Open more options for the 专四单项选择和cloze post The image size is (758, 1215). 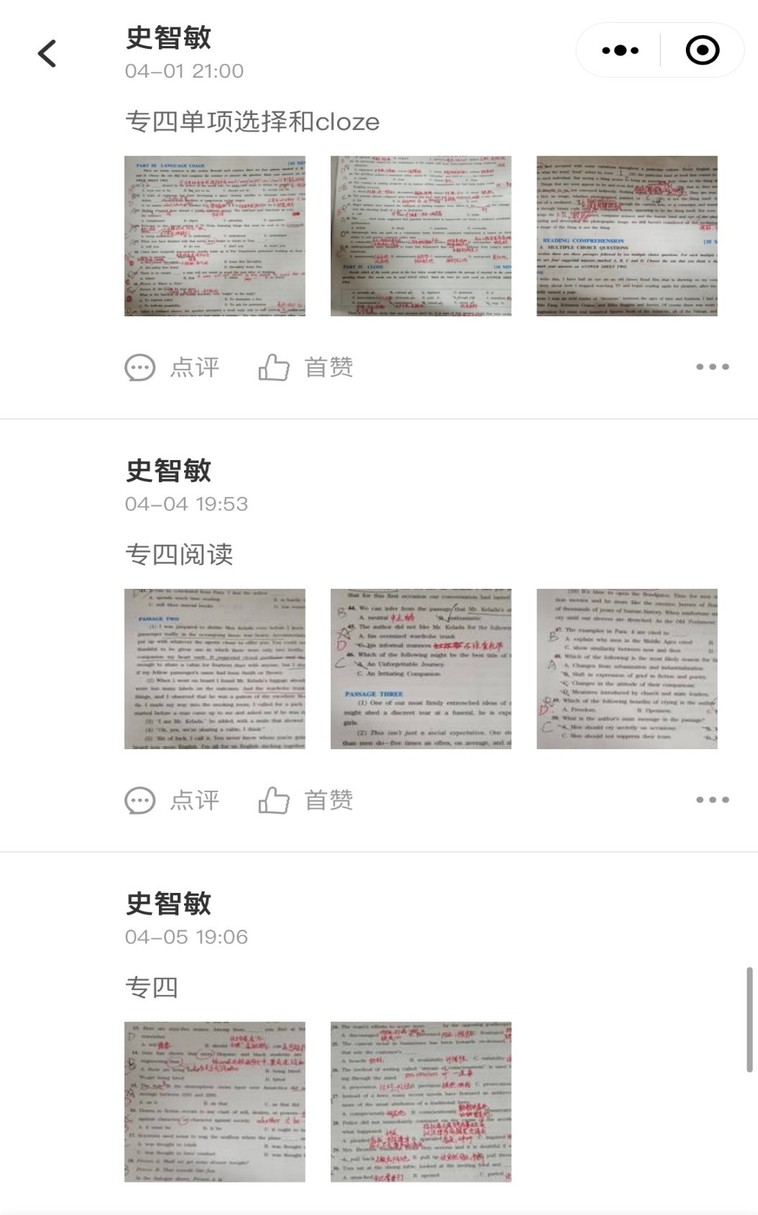712,367
